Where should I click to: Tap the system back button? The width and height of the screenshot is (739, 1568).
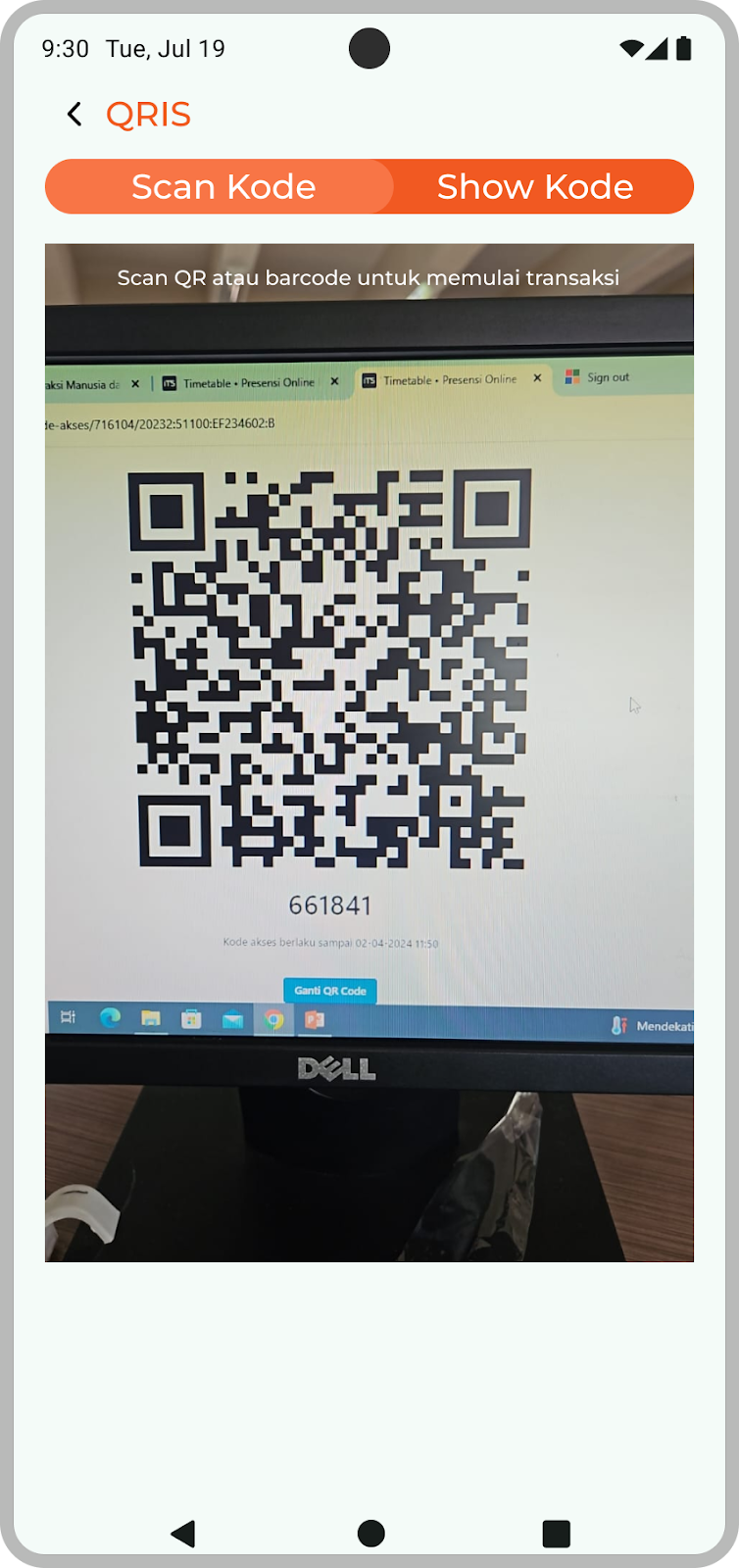(x=183, y=1533)
